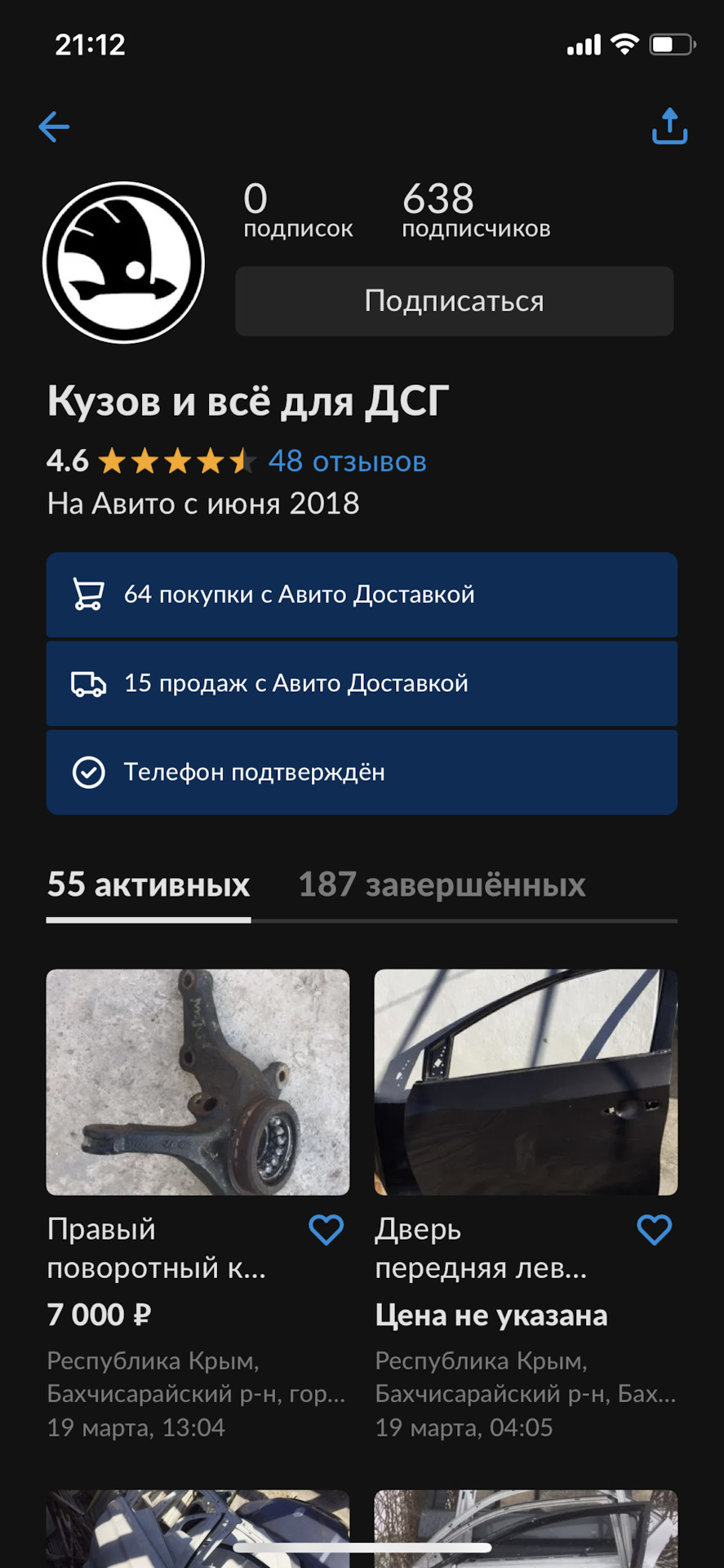Go back using the arrow icon
The image size is (724, 1568).
point(54,127)
